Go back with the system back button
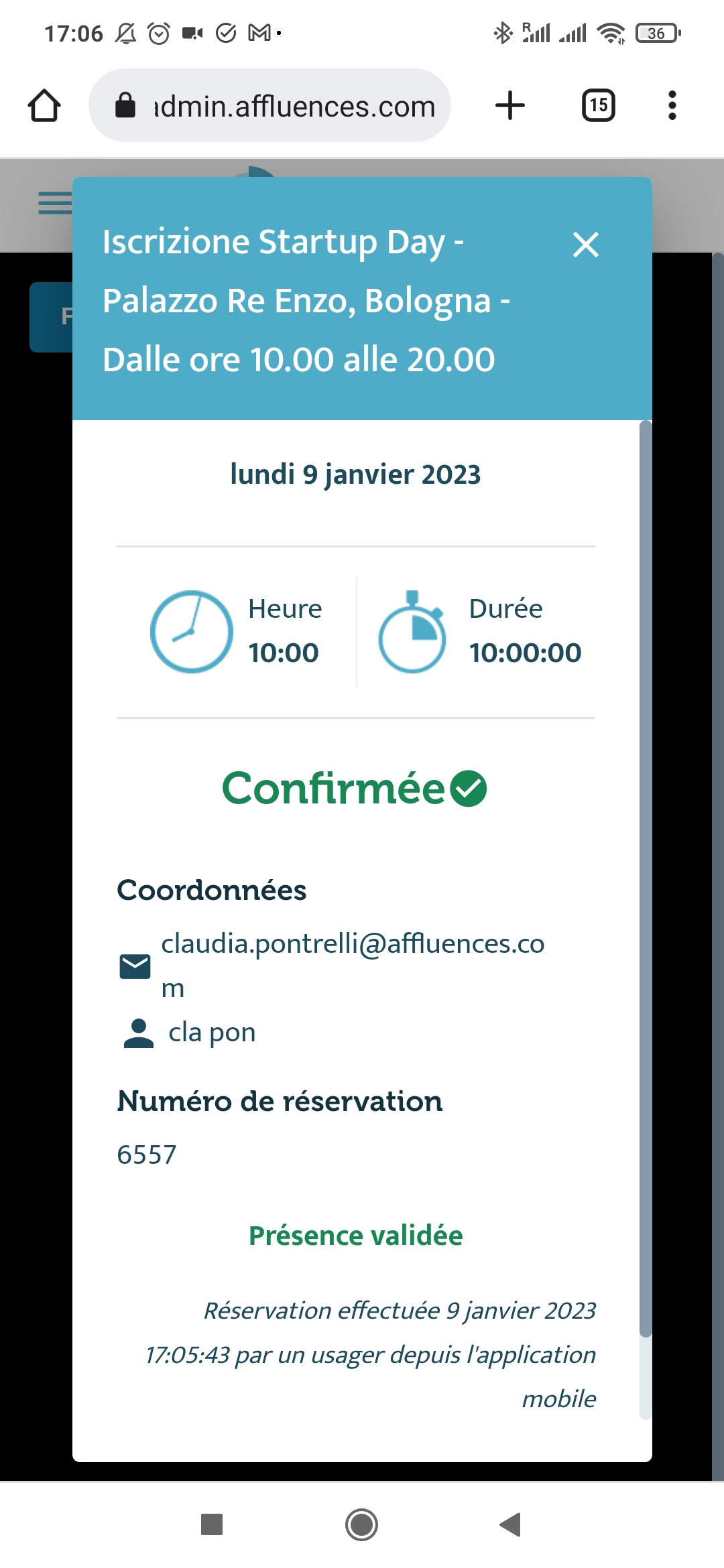The width and height of the screenshot is (724, 1568). click(510, 1524)
